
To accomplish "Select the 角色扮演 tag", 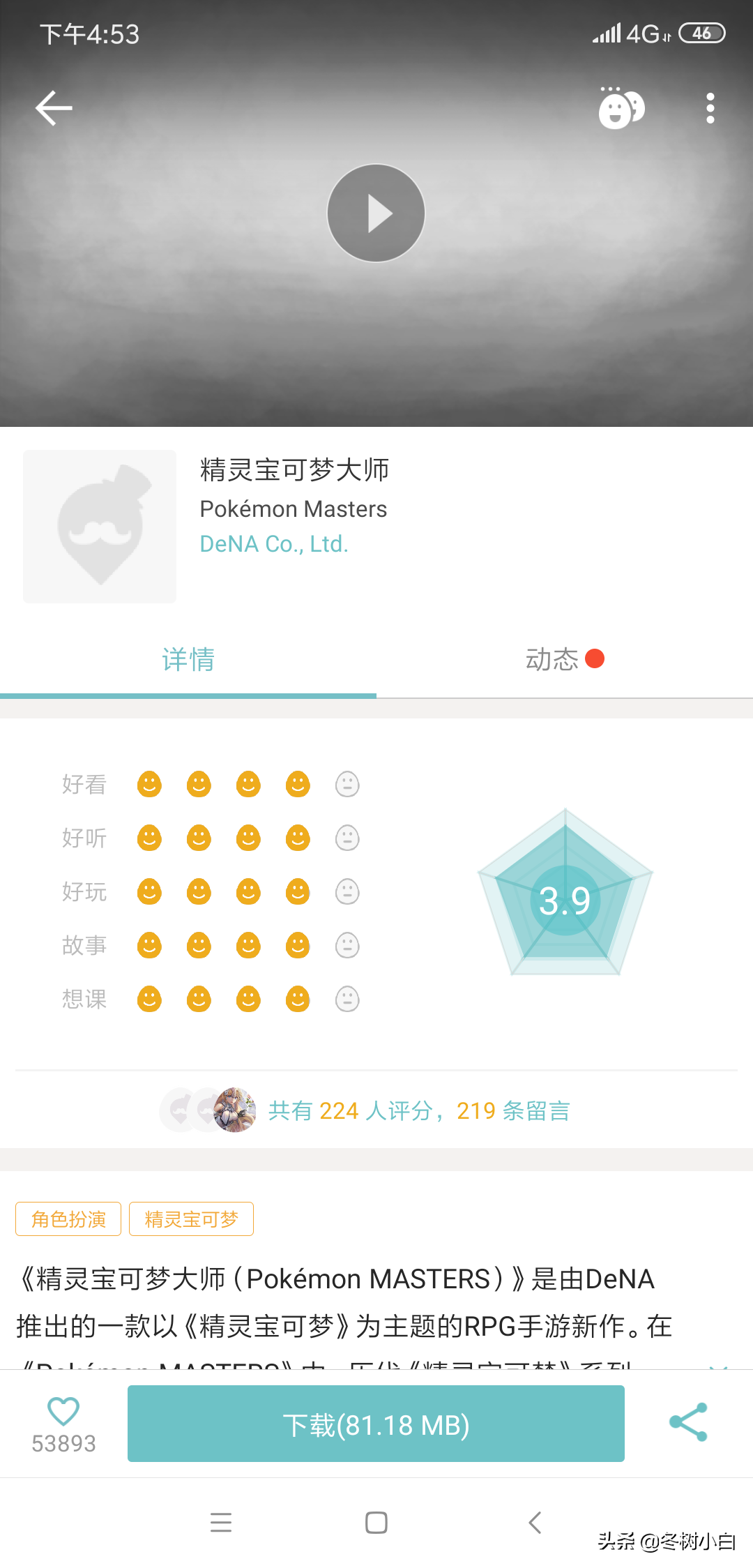I will 68,1219.
